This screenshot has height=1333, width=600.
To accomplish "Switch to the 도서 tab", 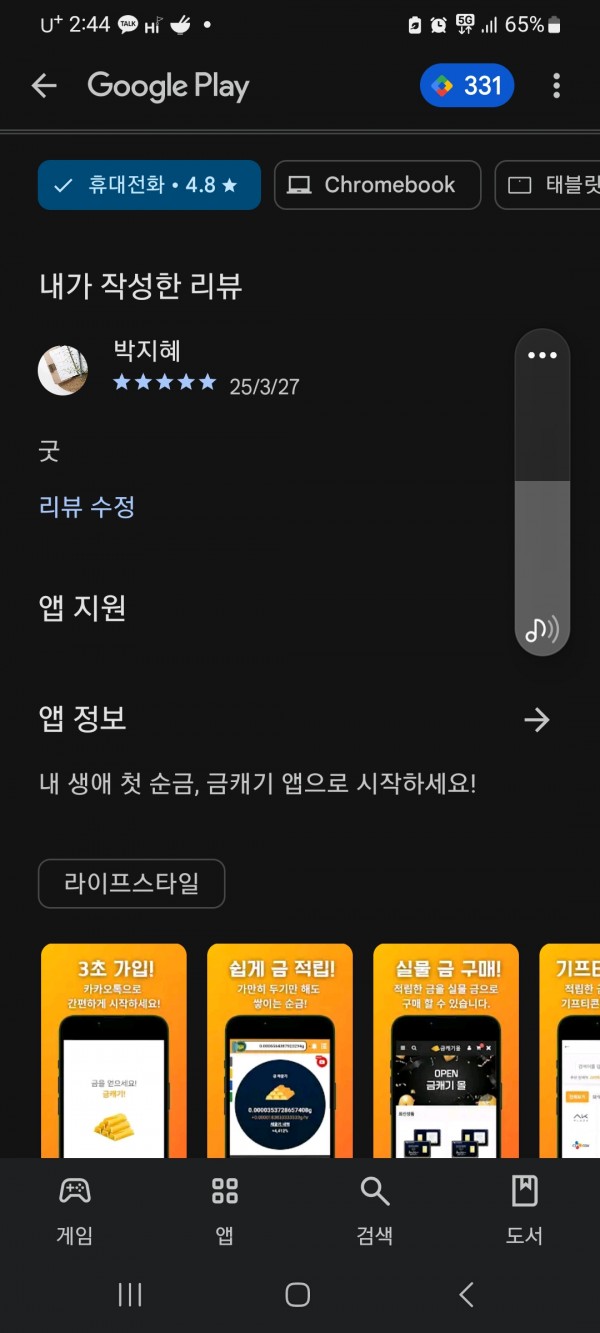I will pyautogui.click(x=524, y=1209).
